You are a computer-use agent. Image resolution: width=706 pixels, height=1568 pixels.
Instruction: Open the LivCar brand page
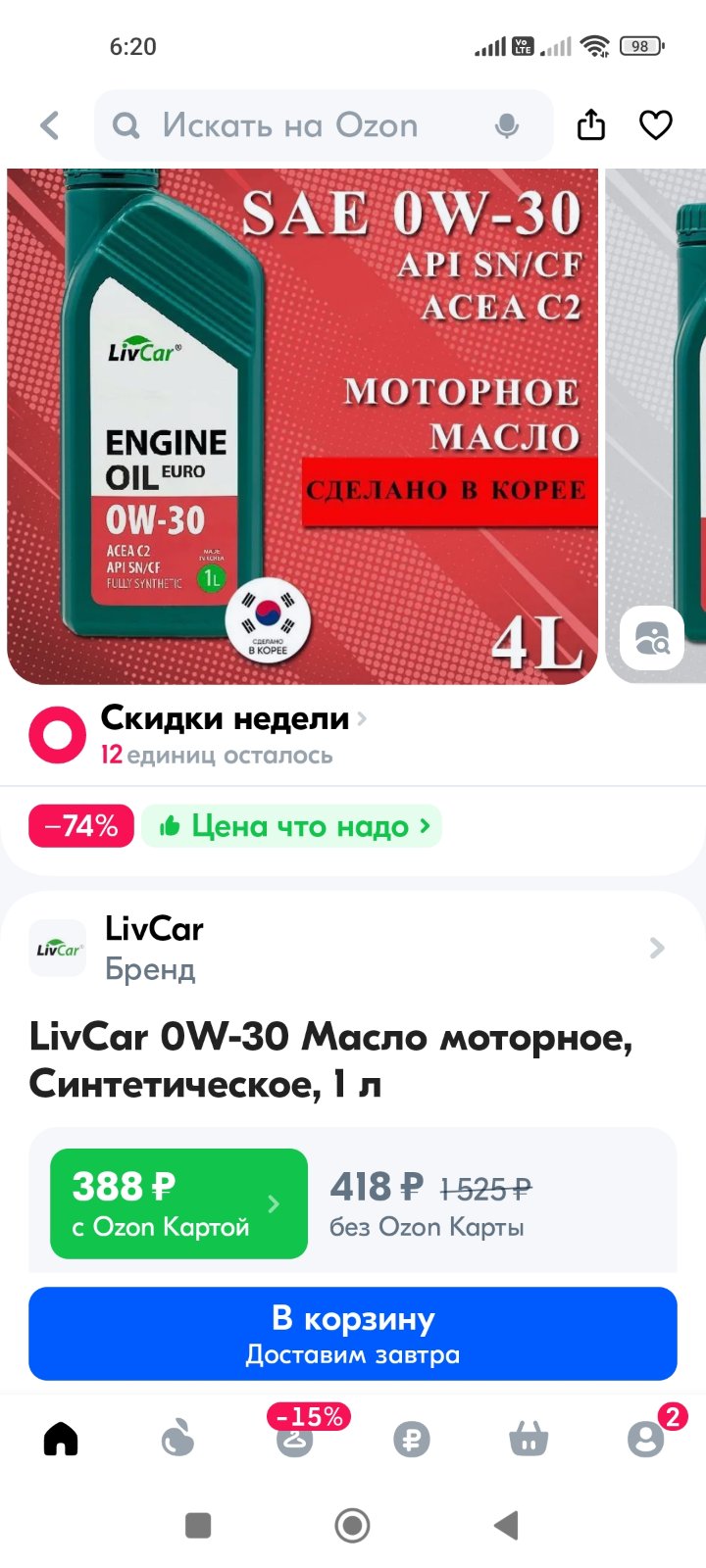[353, 948]
